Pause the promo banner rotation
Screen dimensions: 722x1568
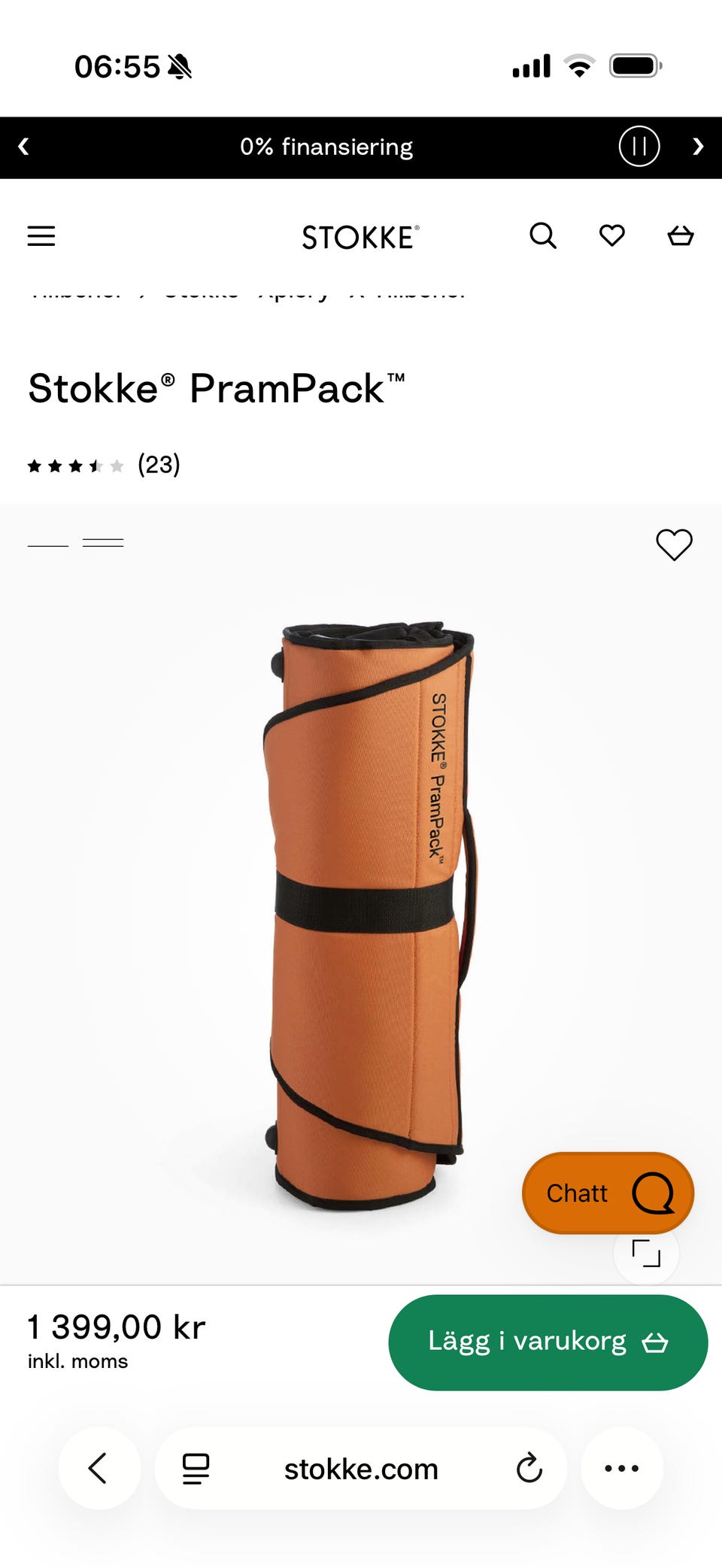pos(639,147)
